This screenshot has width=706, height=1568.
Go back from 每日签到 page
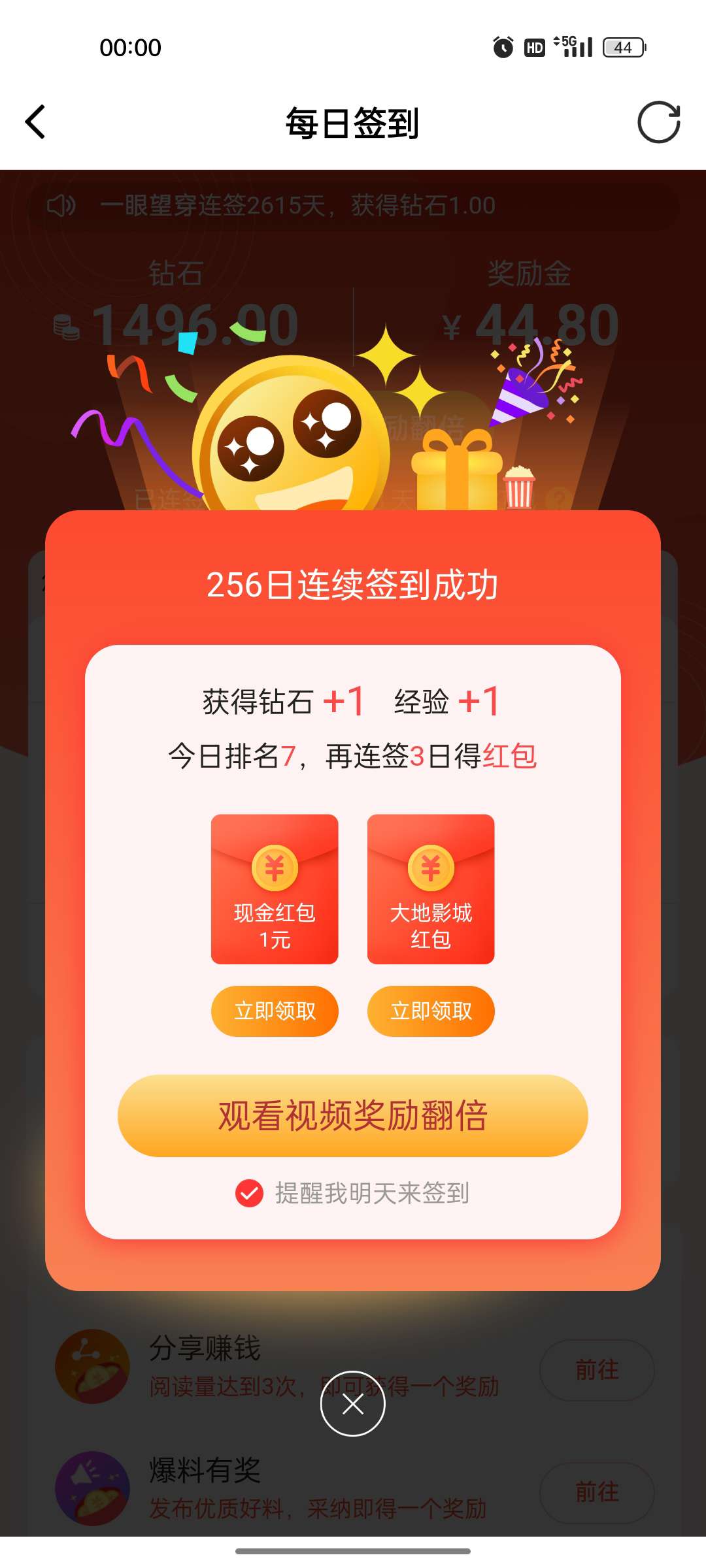point(36,122)
